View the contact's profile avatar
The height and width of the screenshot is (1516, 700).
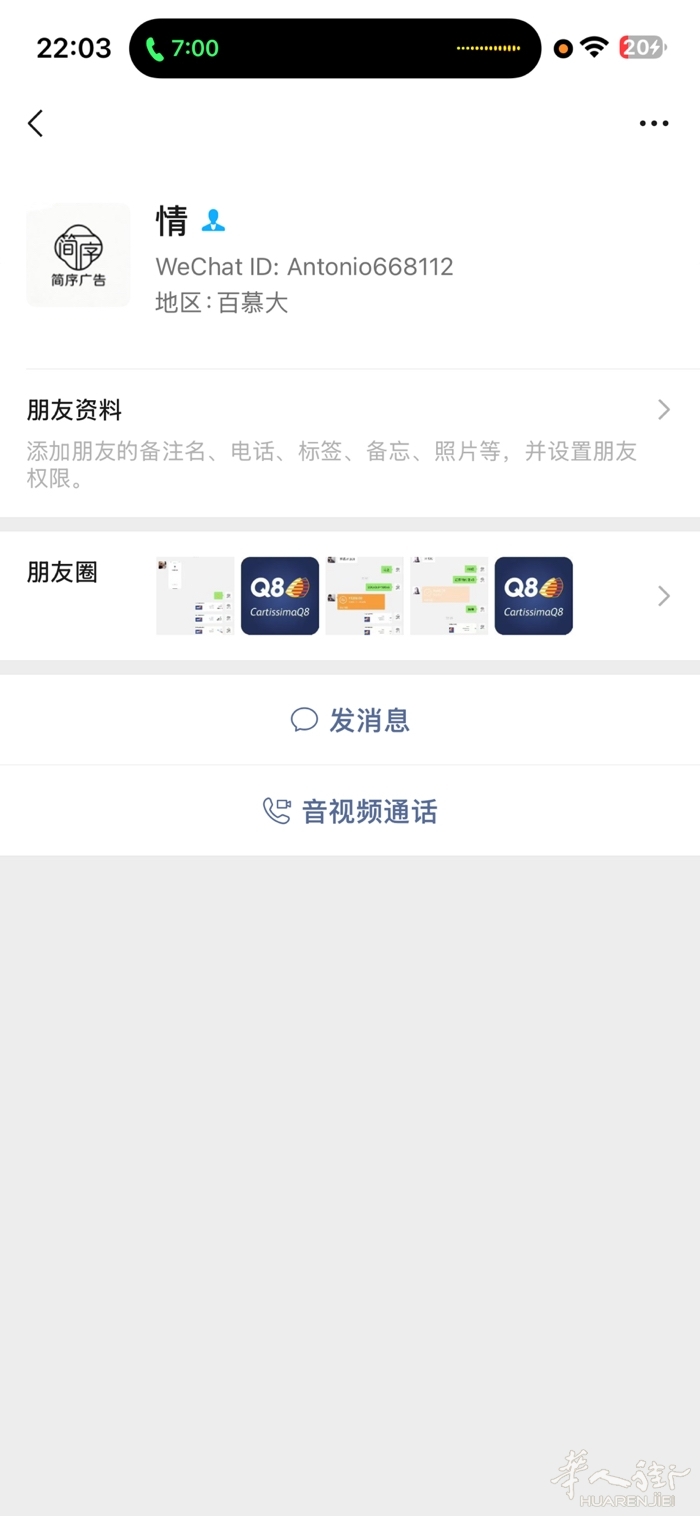pyautogui.click(x=78, y=256)
